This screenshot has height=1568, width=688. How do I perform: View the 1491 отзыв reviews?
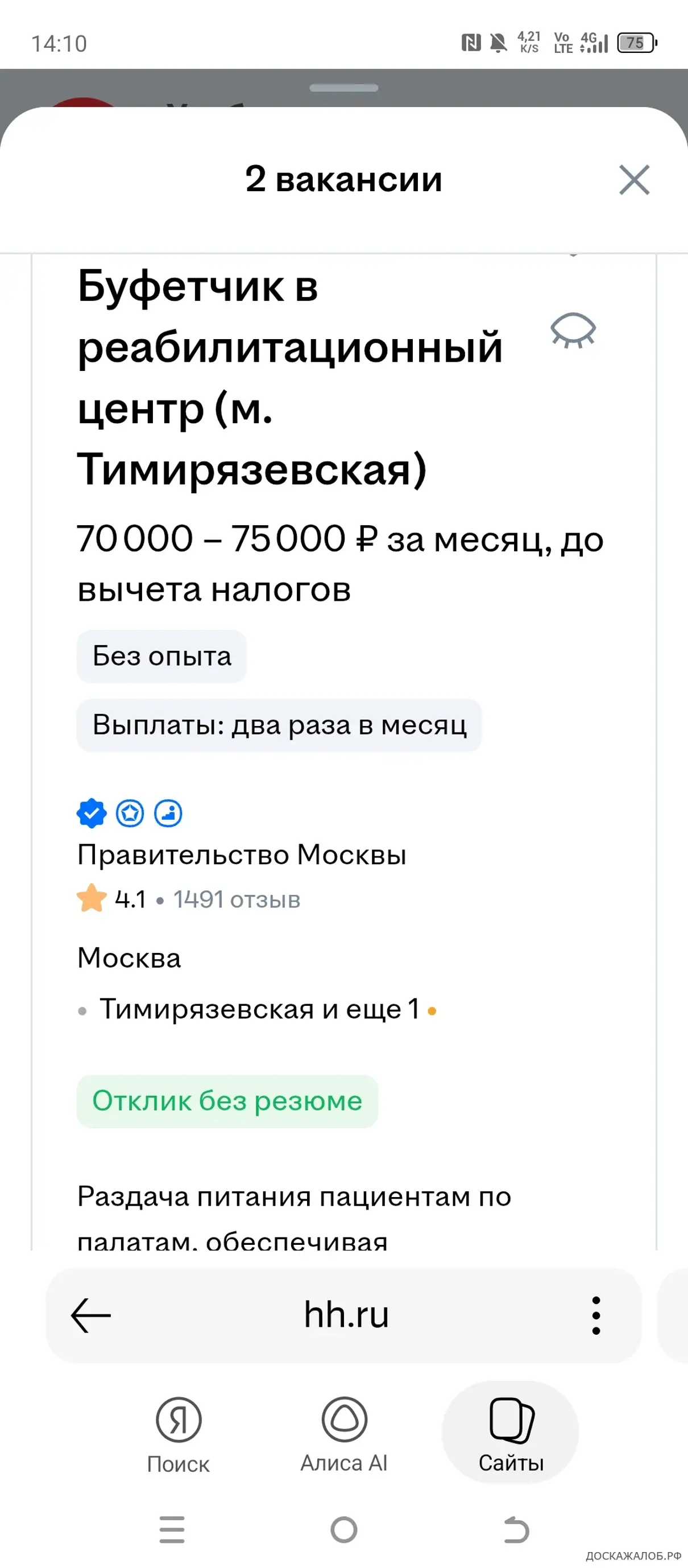coord(237,899)
